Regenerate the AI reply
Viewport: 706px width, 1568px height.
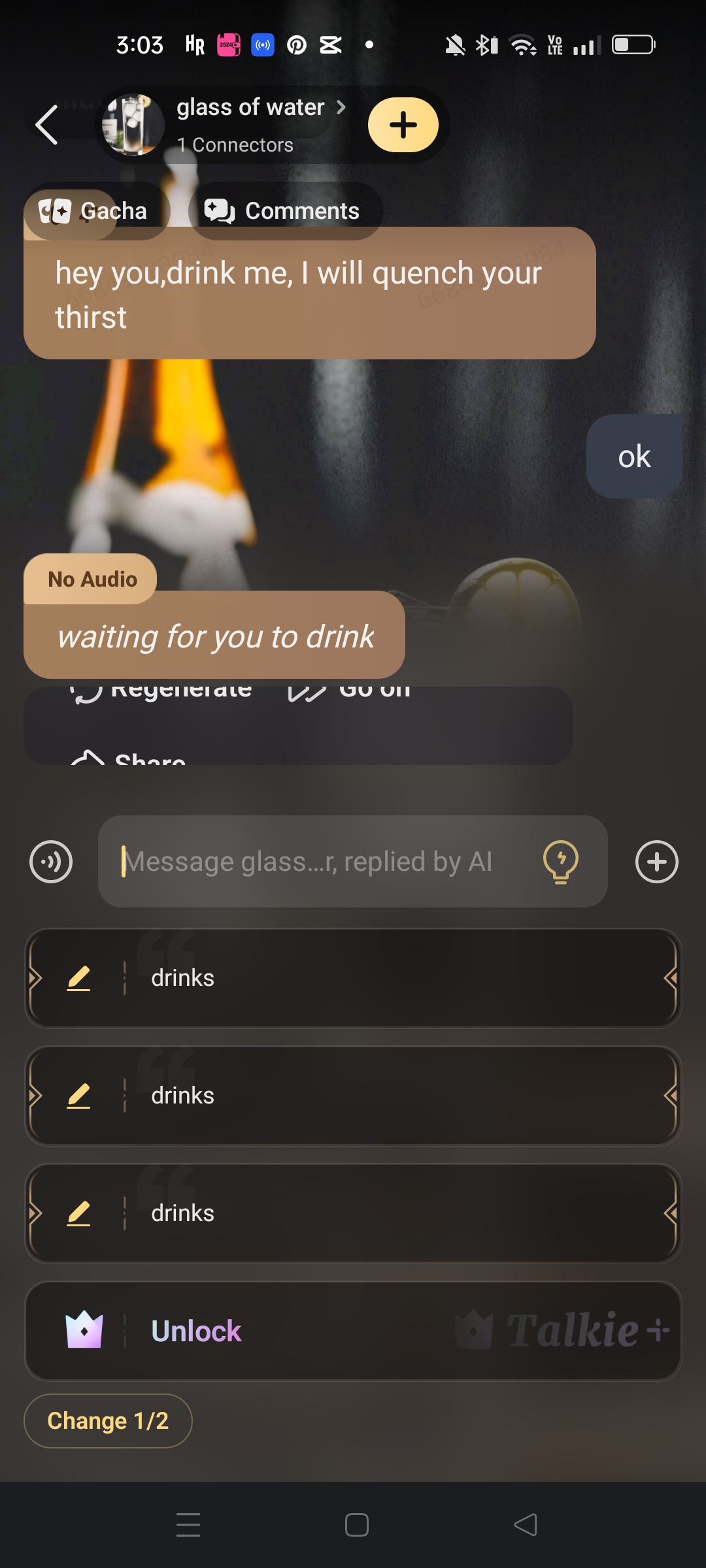point(163,690)
